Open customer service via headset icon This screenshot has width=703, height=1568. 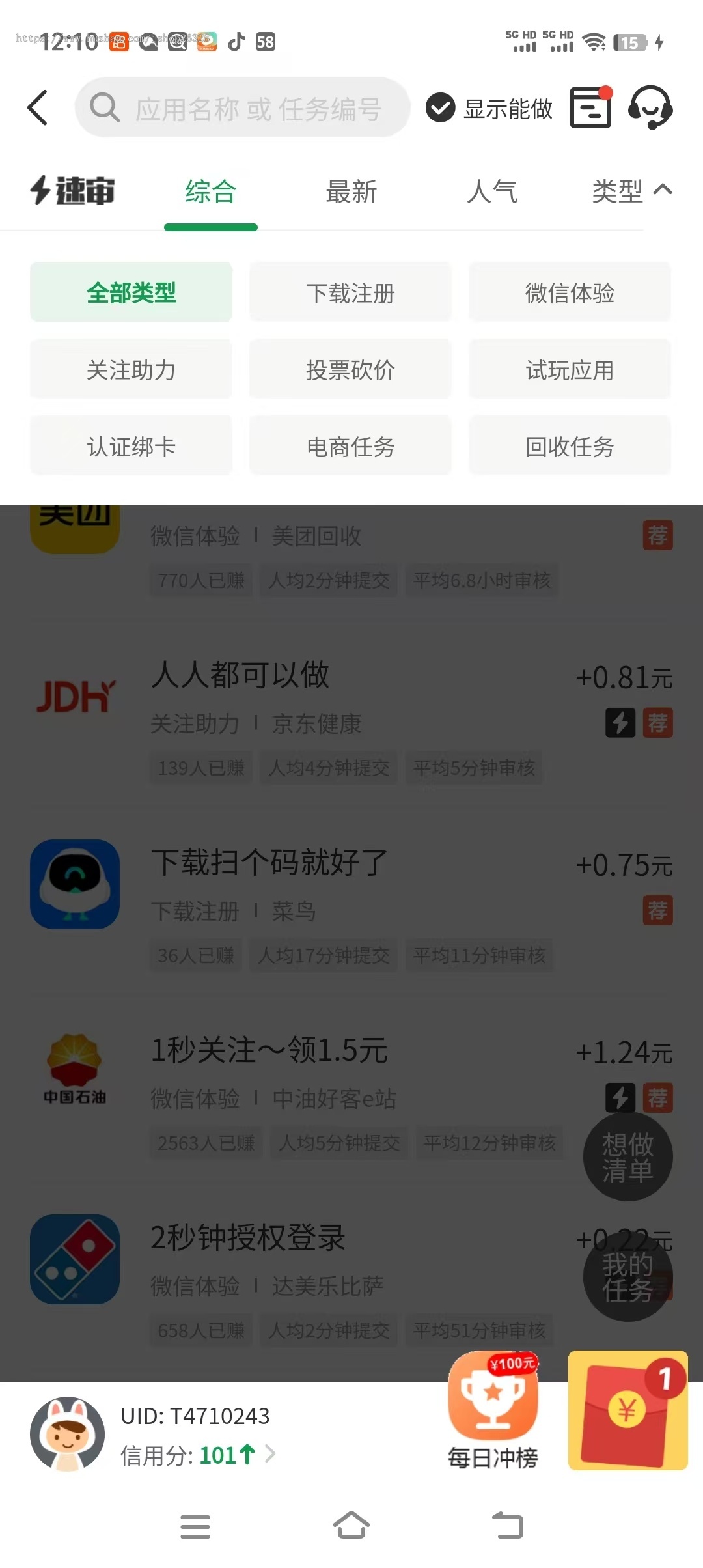pos(652,108)
